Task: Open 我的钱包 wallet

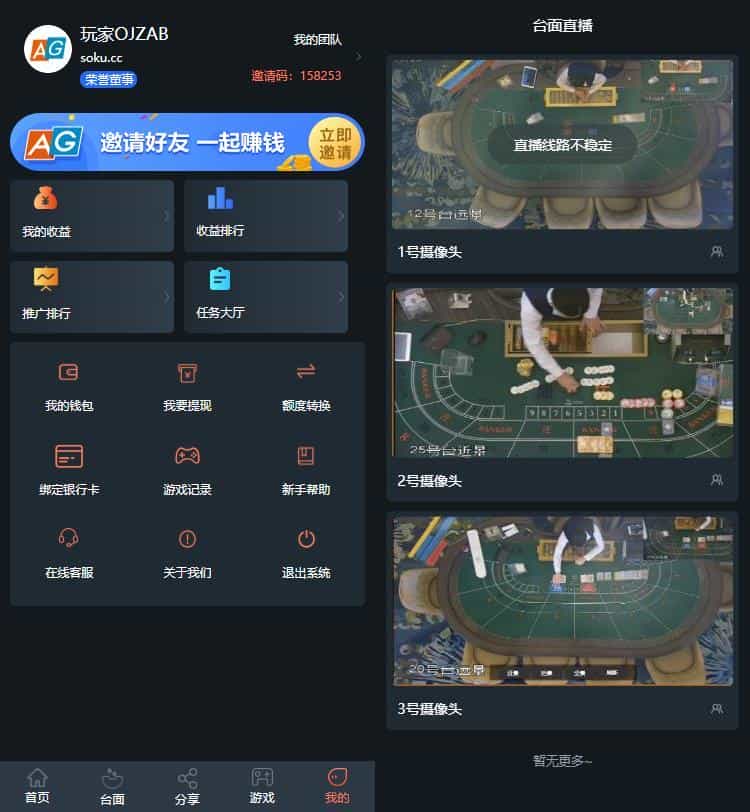Action: coord(69,386)
